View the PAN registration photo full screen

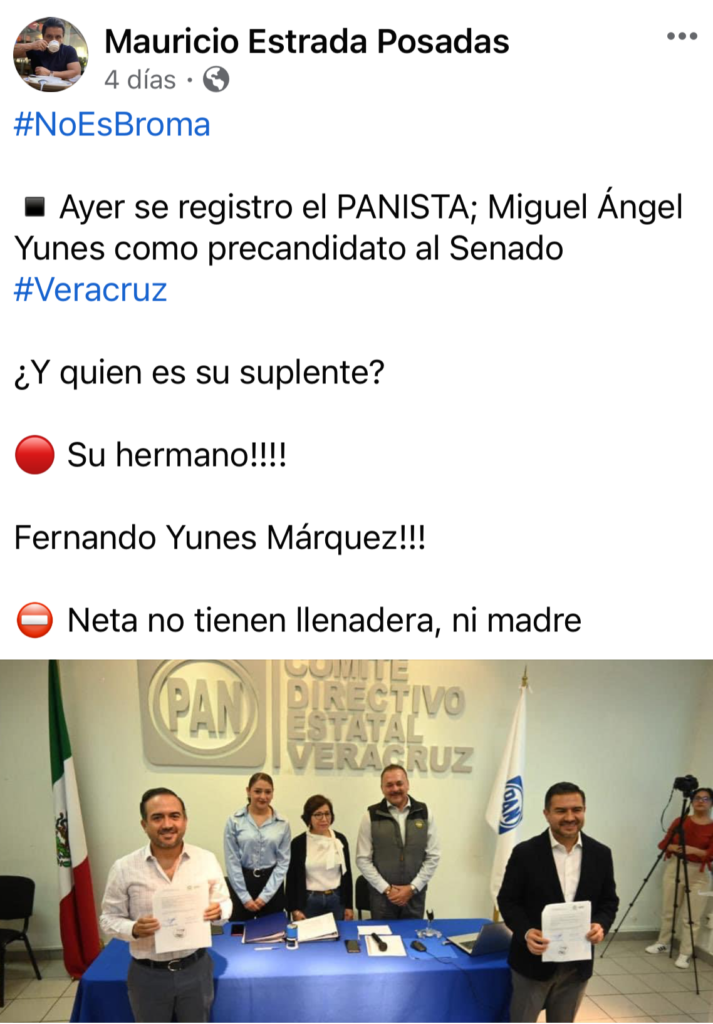[x=356, y=840]
